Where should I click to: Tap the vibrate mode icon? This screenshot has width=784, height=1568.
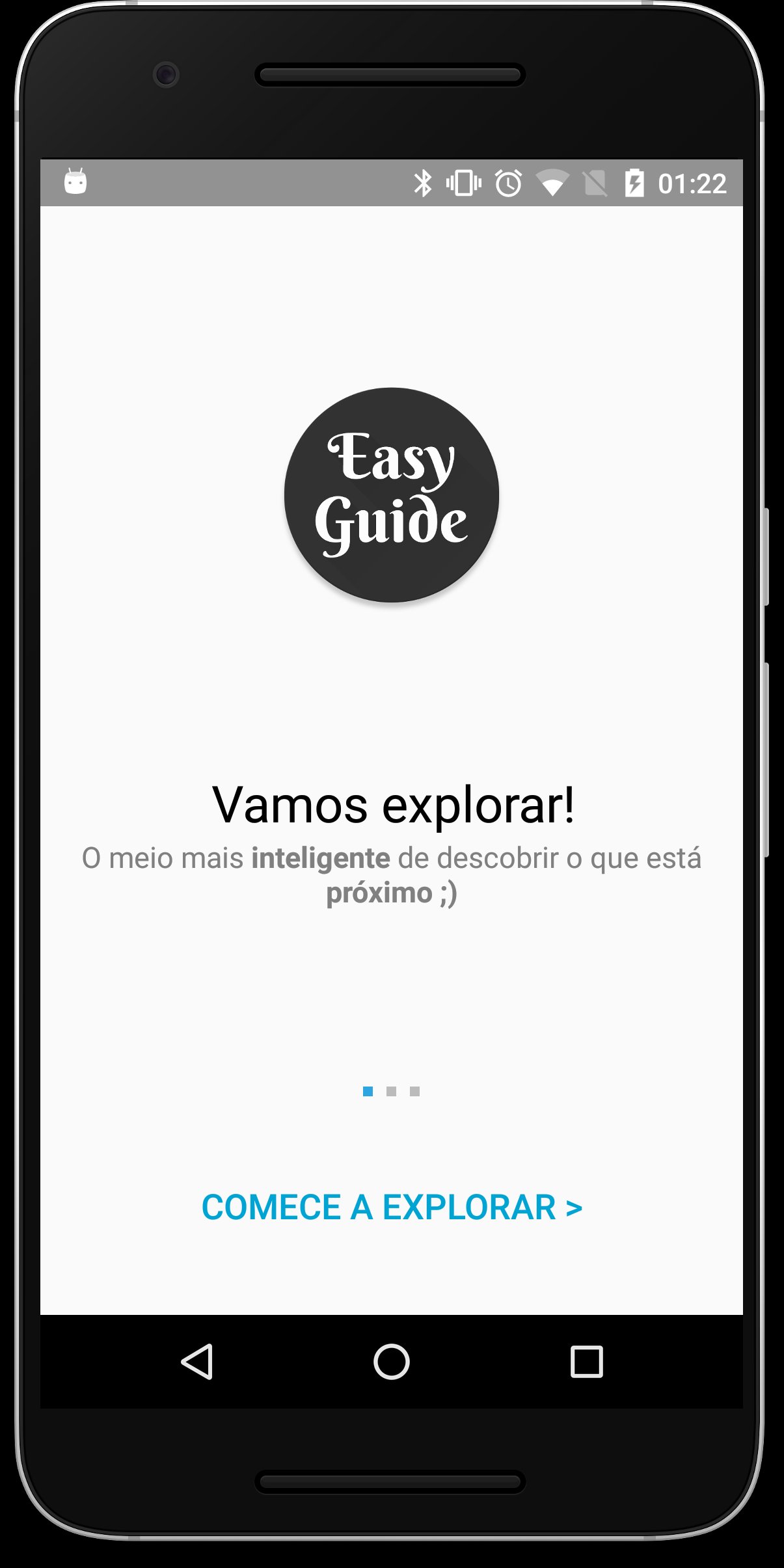tap(462, 183)
